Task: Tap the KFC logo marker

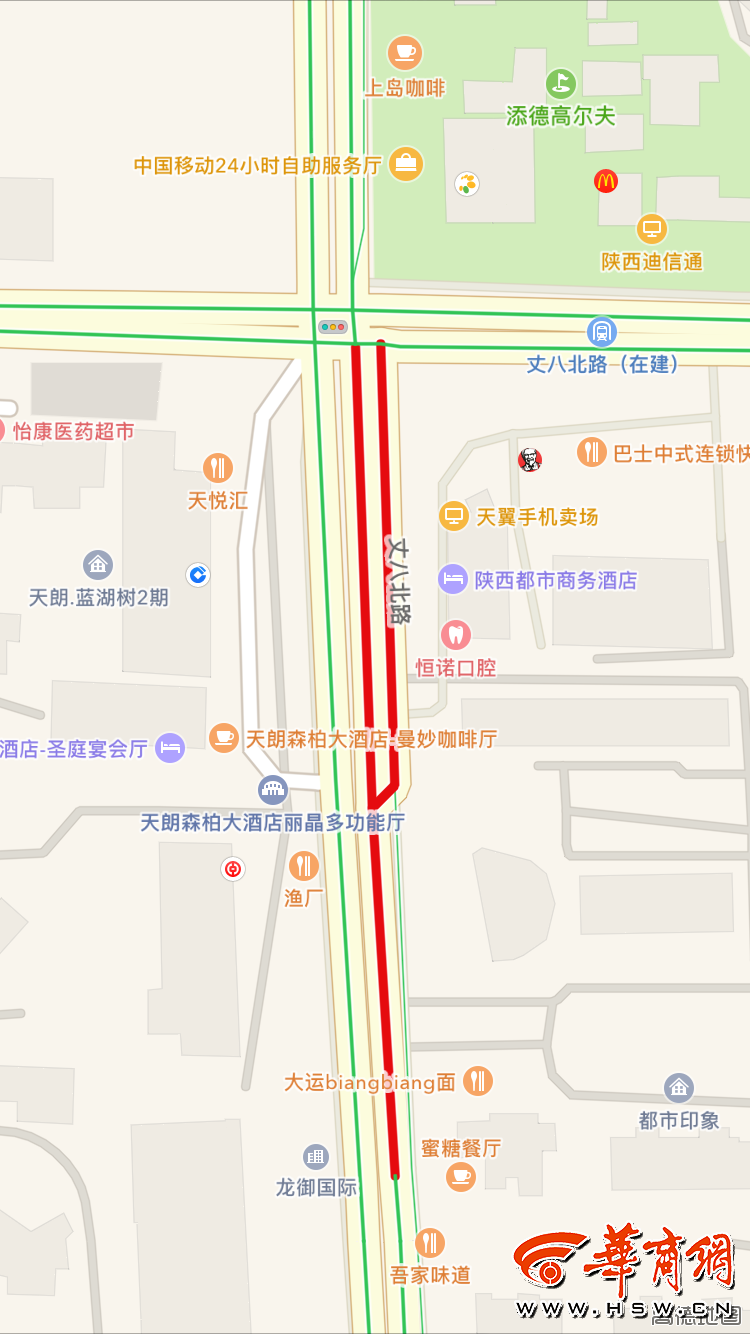Action: coord(529,460)
